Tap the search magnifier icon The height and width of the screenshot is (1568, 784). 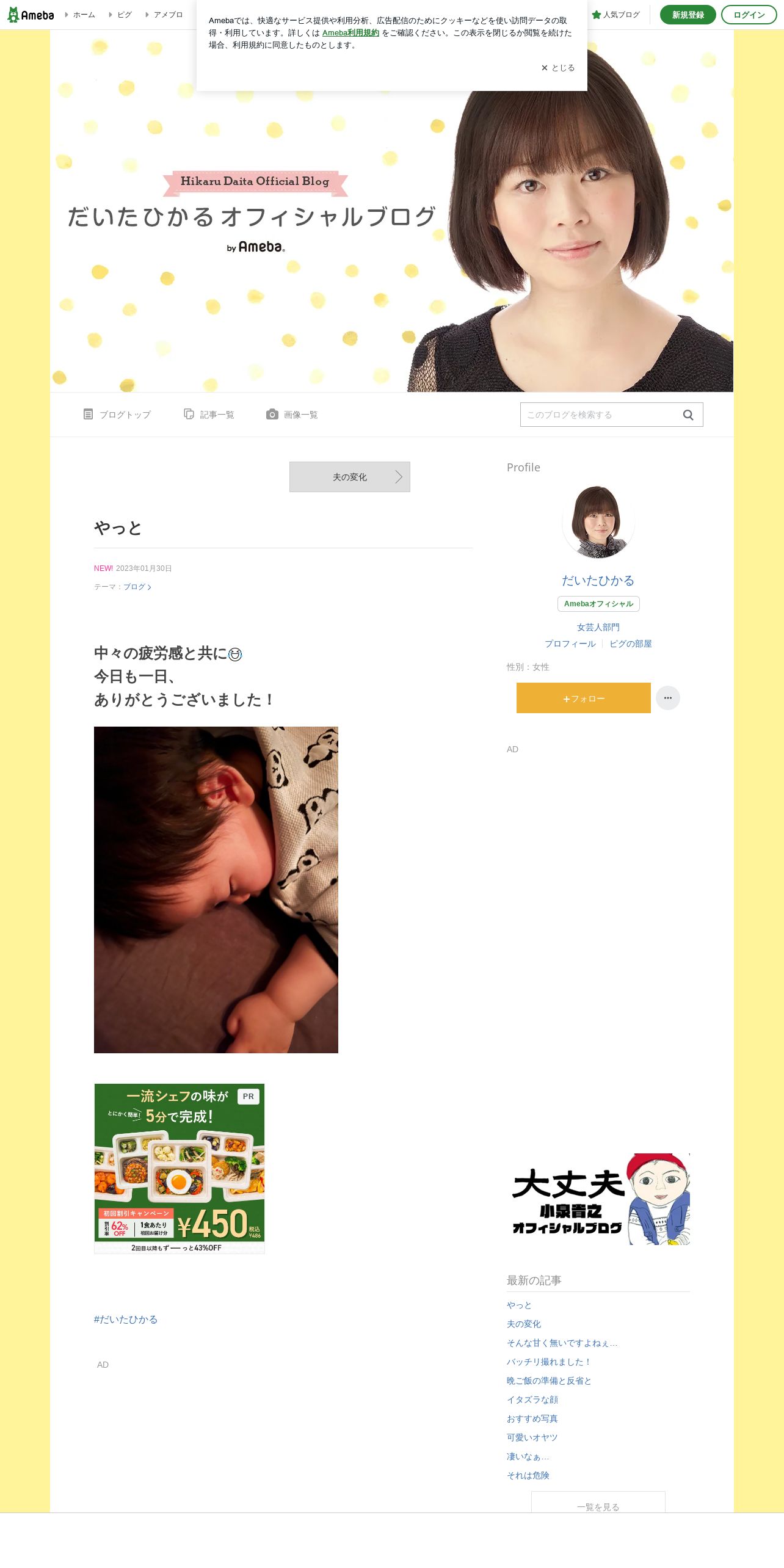pos(688,415)
